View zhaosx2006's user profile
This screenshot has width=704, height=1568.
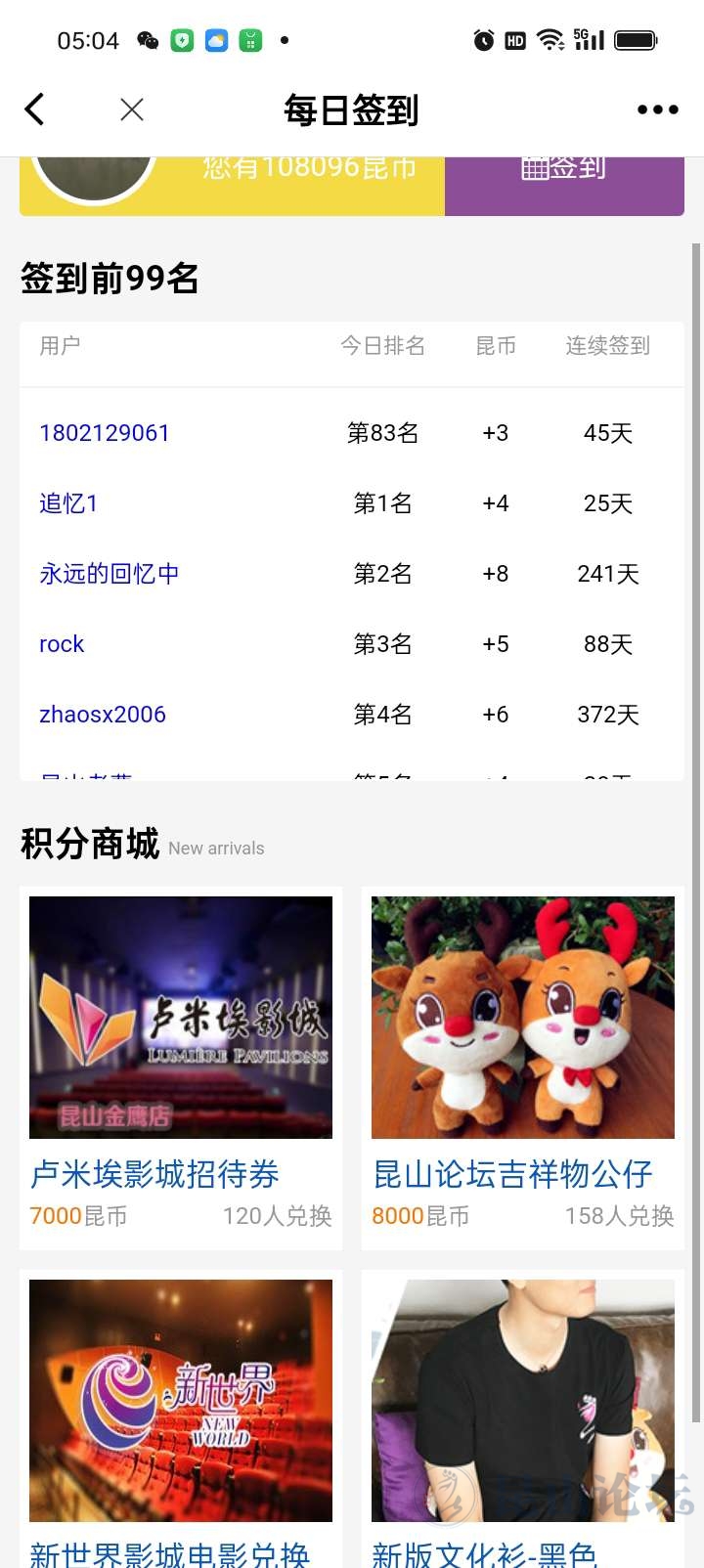pos(103,715)
